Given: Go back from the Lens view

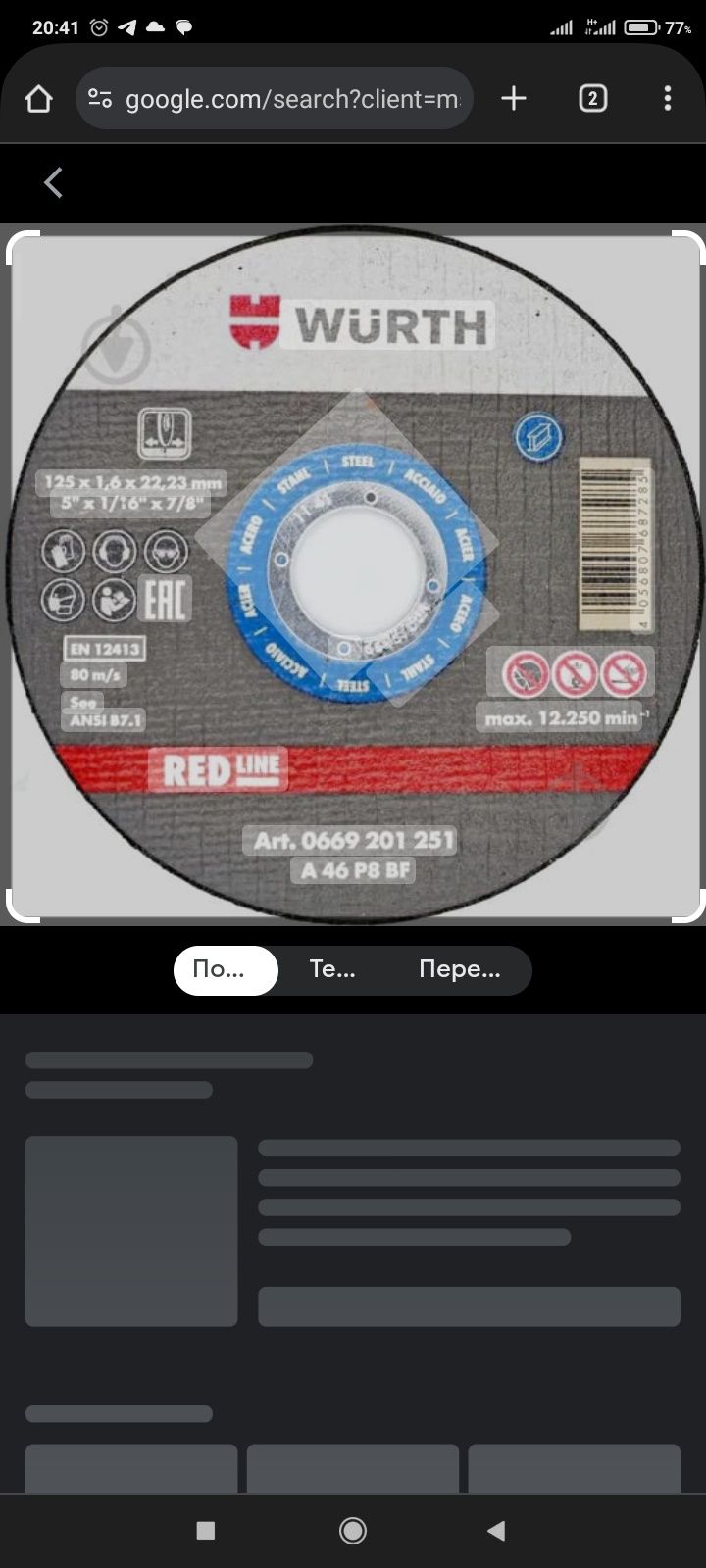Looking at the screenshot, I should 53,182.
